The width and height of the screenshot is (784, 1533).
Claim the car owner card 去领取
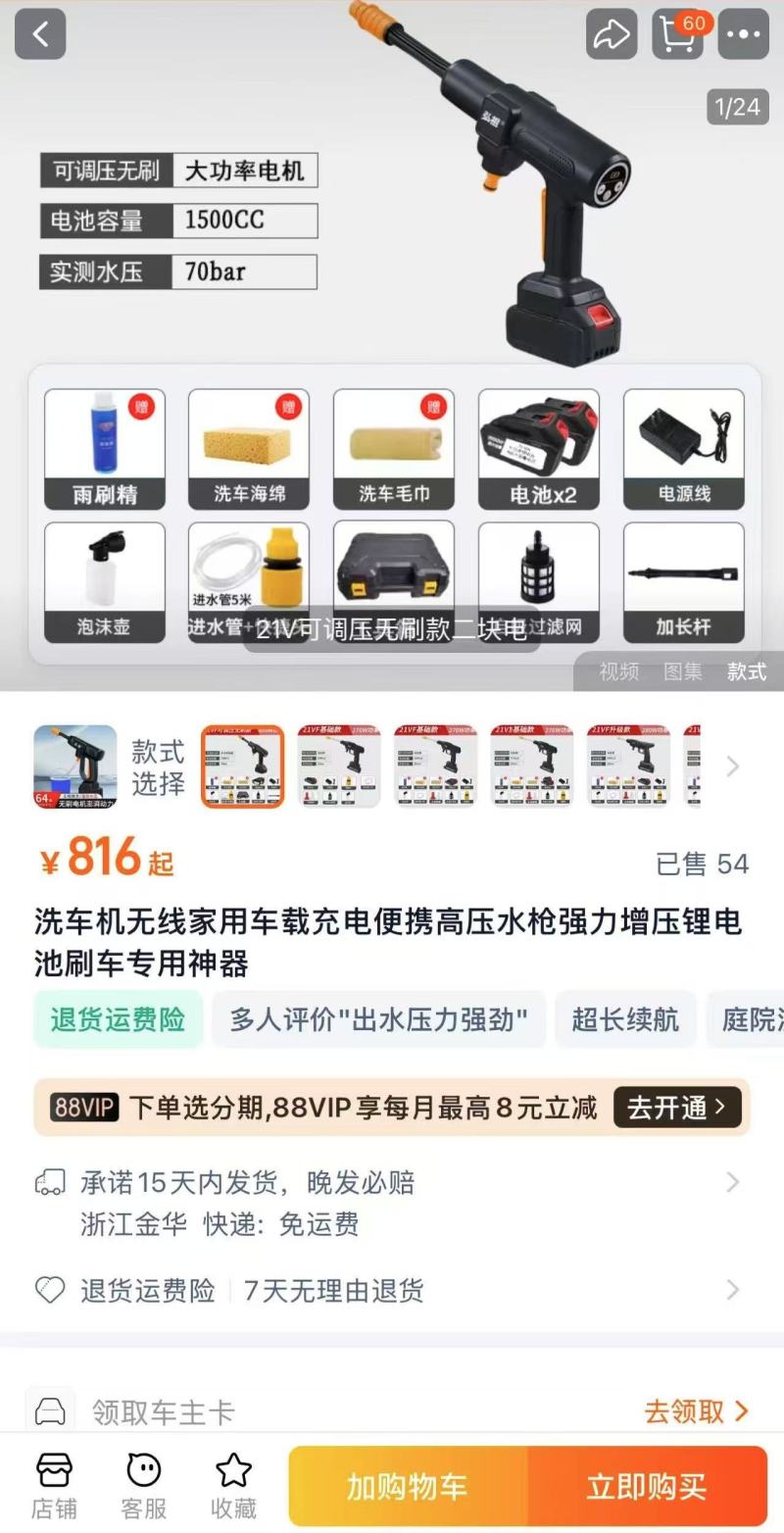point(697,1411)
